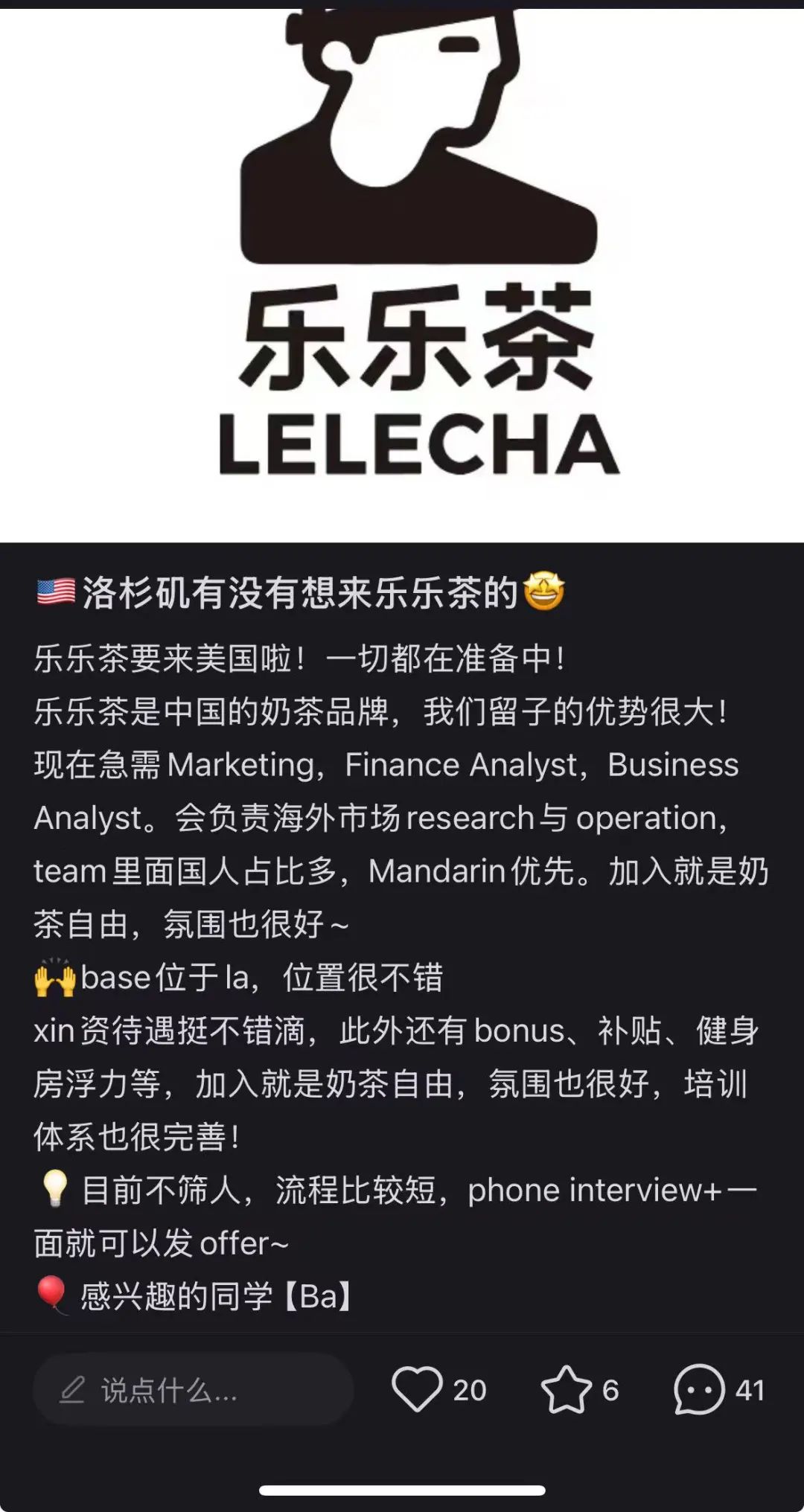Tap the 说点什么 comment input field
The width and height of the screenshot is (804, 1512).
192,1390
